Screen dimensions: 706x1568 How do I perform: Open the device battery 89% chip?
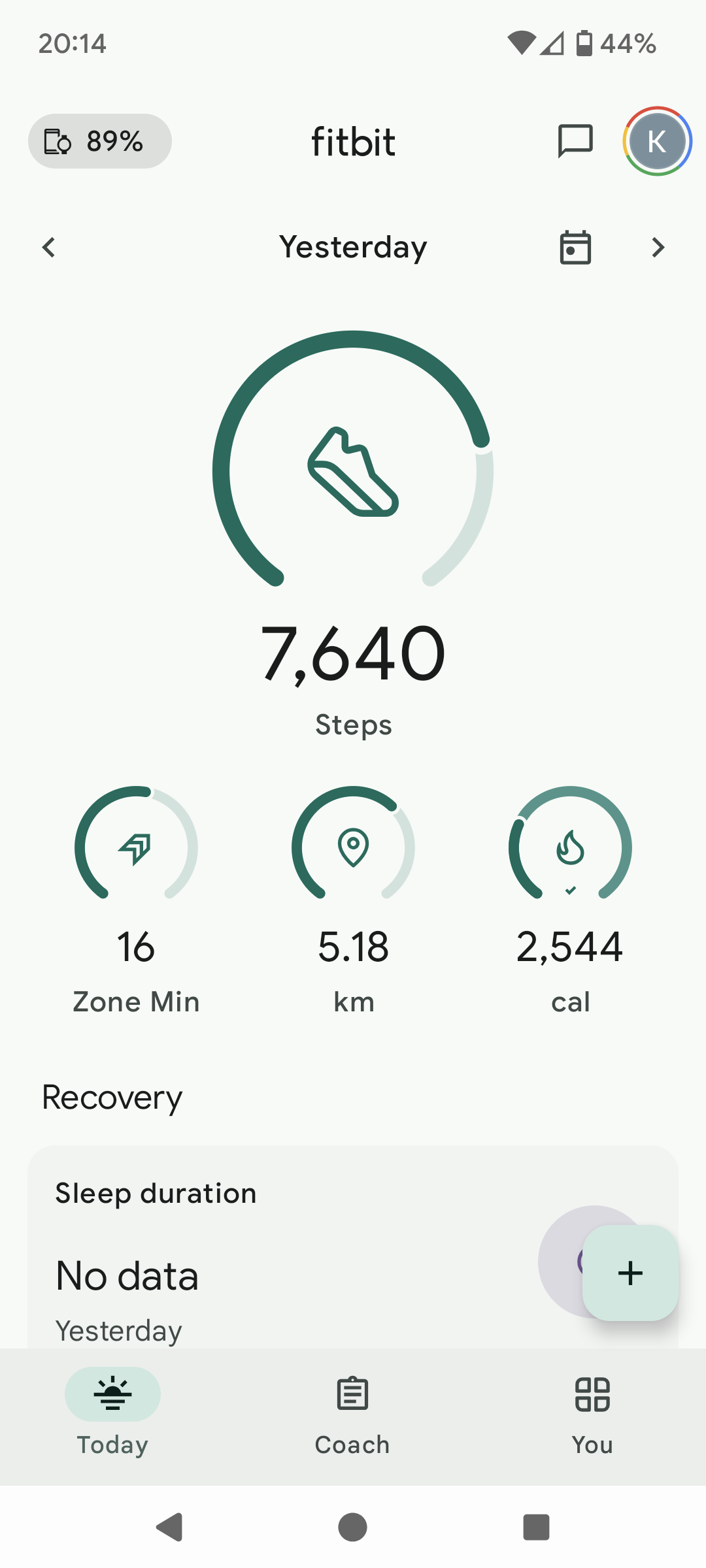pyautogui.click(x=100, y=141)
